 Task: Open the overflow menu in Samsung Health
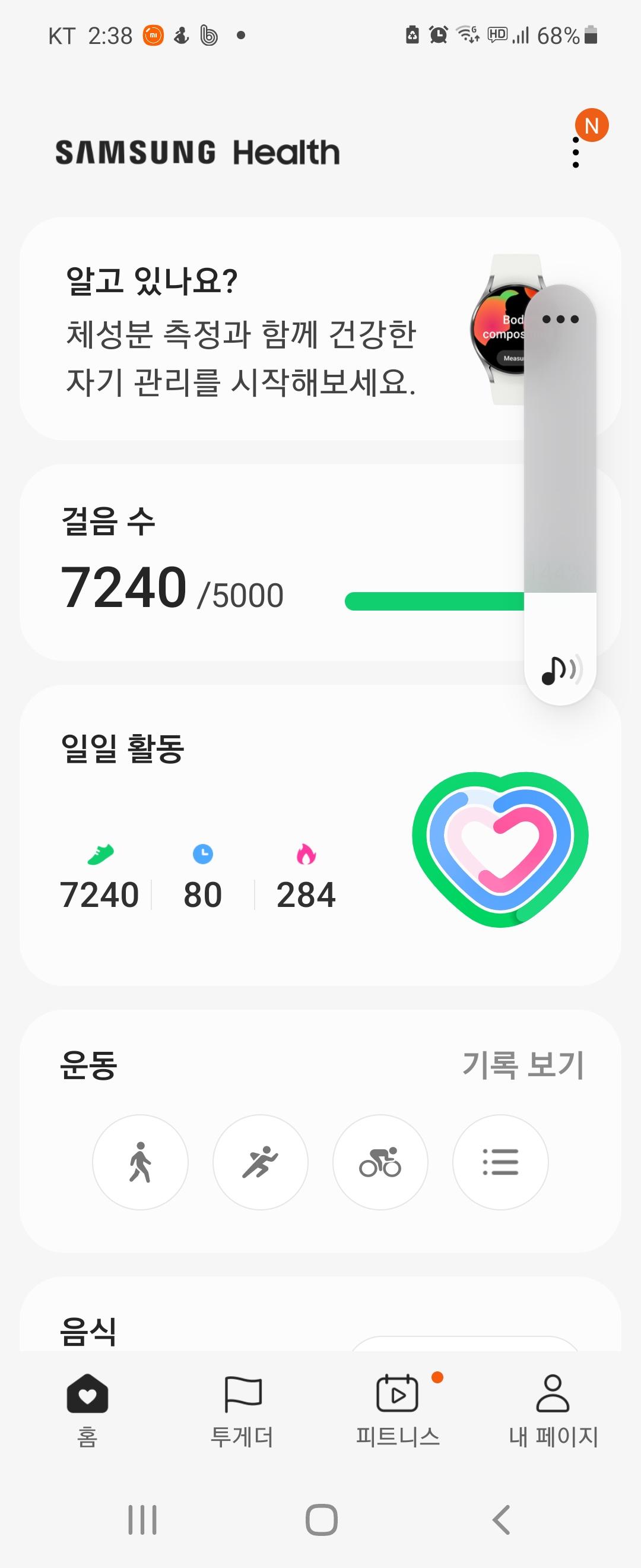(576, 152)
